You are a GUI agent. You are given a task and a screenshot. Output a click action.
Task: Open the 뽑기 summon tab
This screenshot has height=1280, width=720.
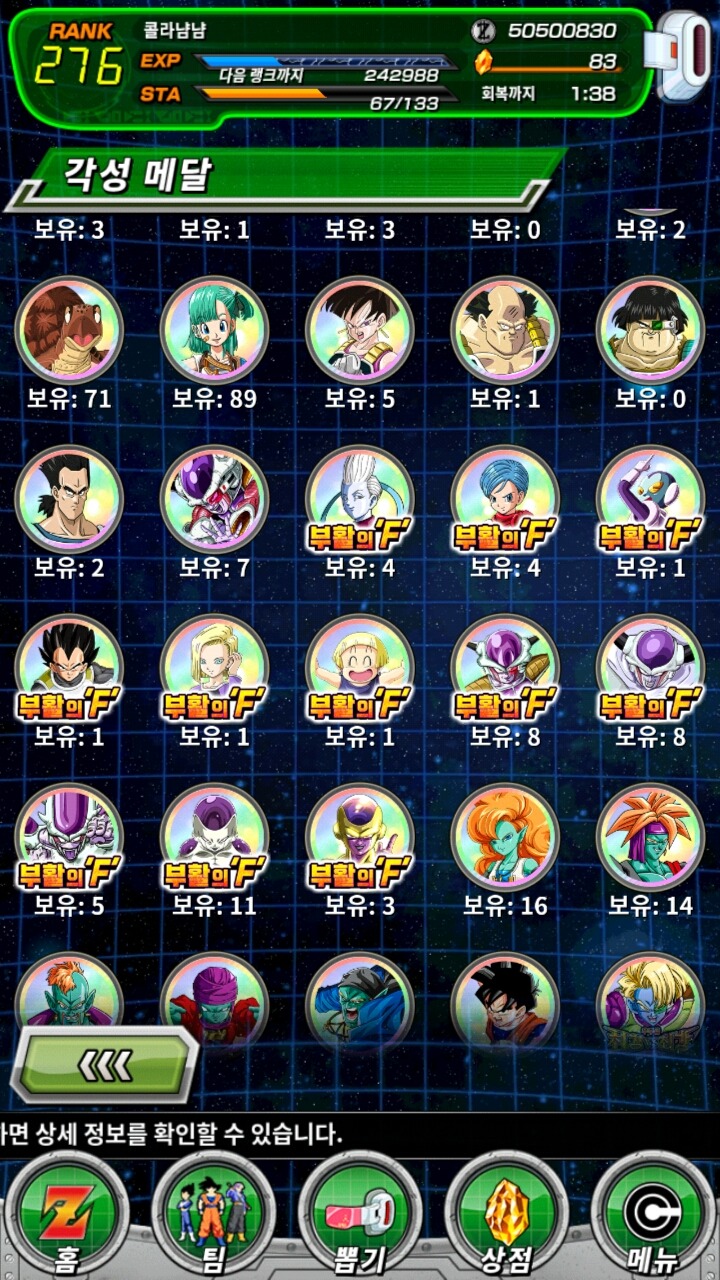pos(359,1215)
